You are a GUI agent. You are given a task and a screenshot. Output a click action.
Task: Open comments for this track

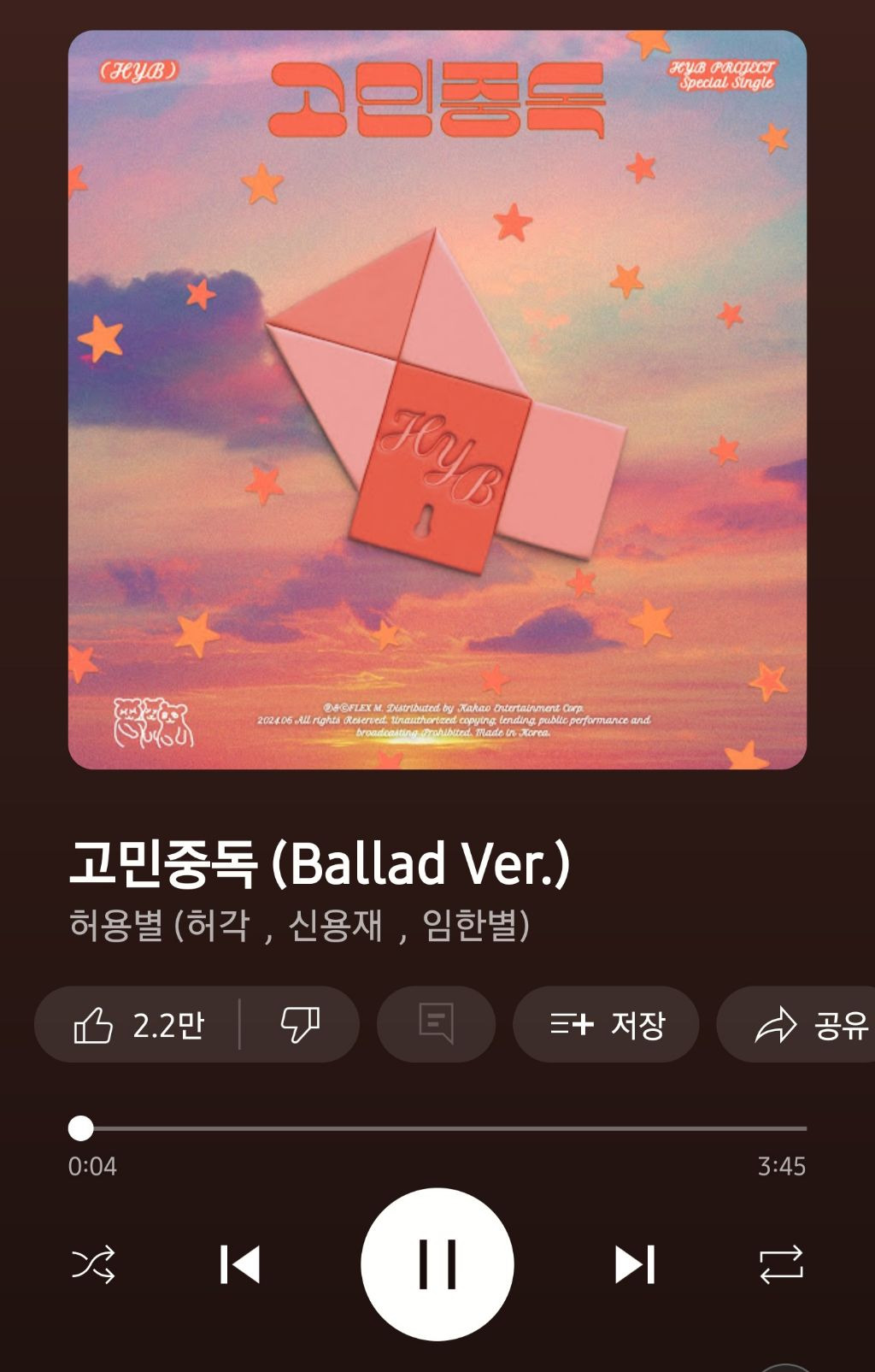point(436,1024)
